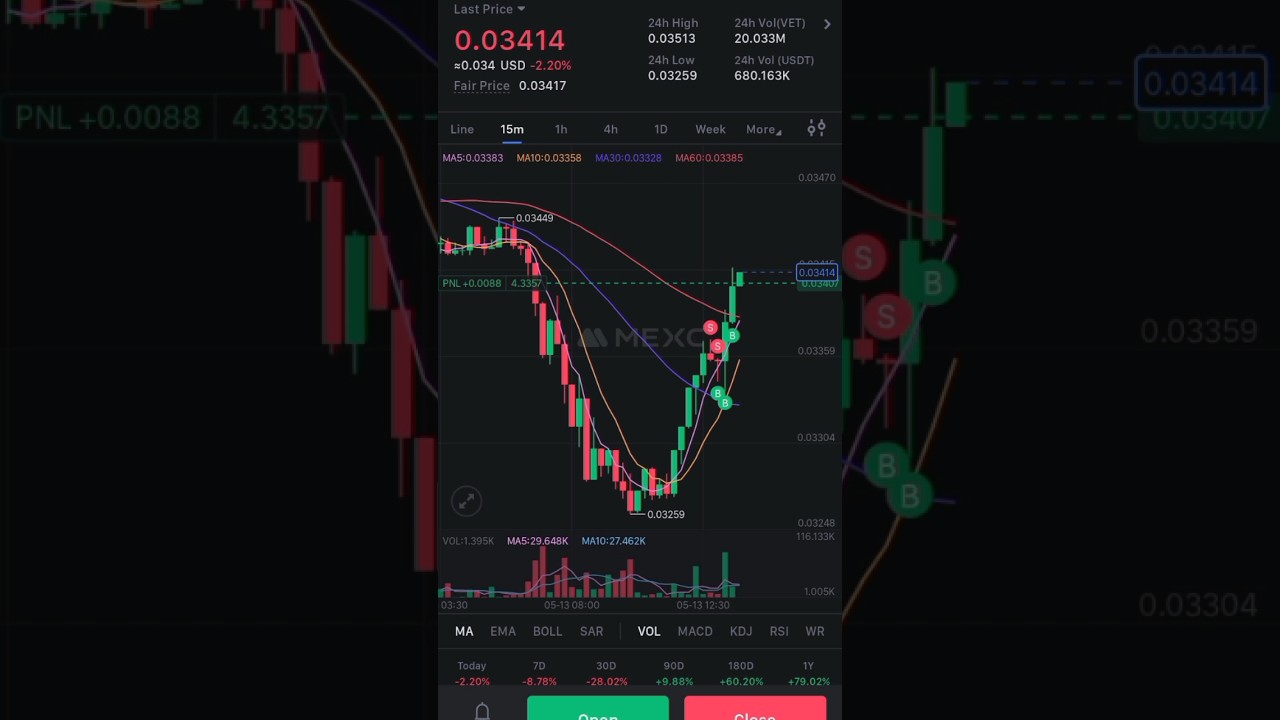Switch chart to Line view
This screenshot has height=720, width=1280.
point(462,129)
